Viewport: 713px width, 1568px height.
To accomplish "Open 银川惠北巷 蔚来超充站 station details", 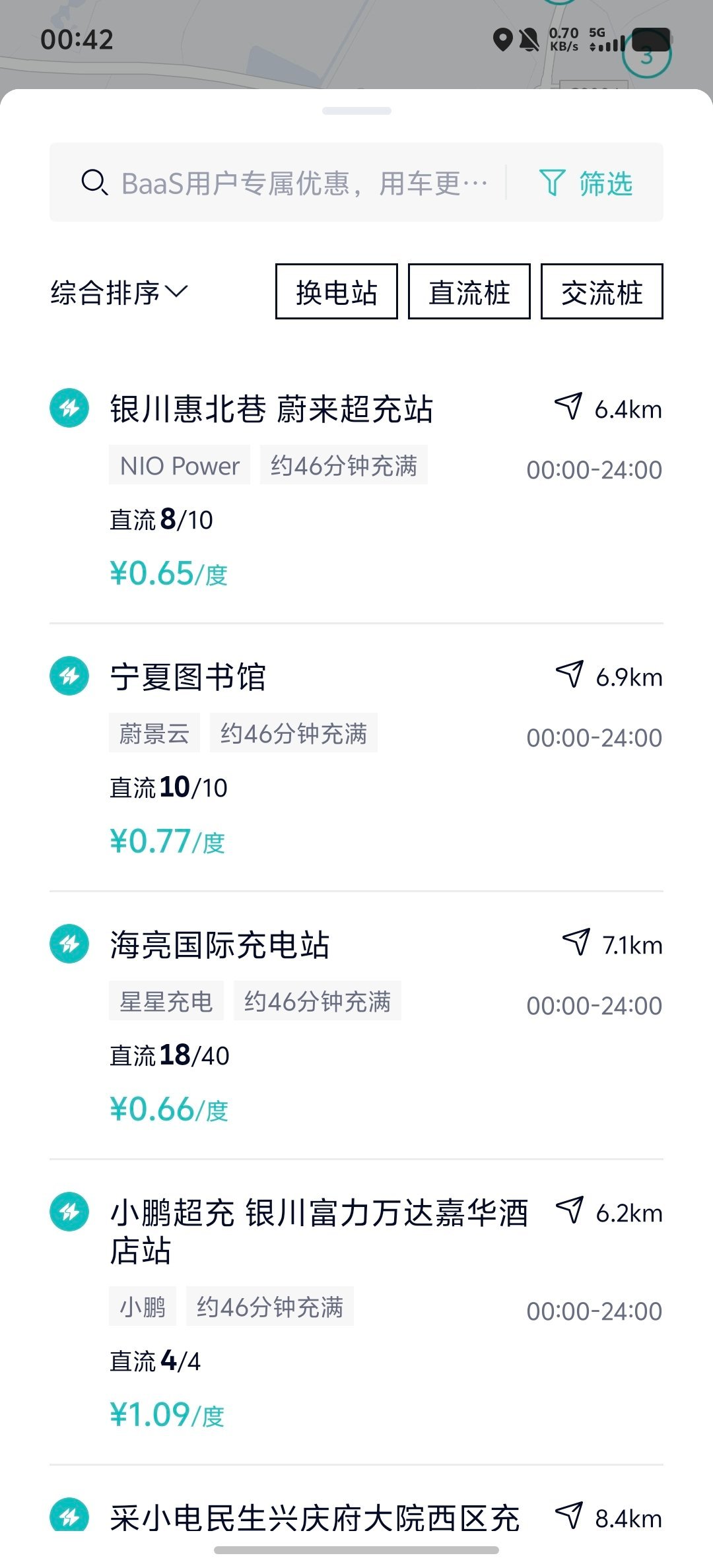I will coord(271,408).
